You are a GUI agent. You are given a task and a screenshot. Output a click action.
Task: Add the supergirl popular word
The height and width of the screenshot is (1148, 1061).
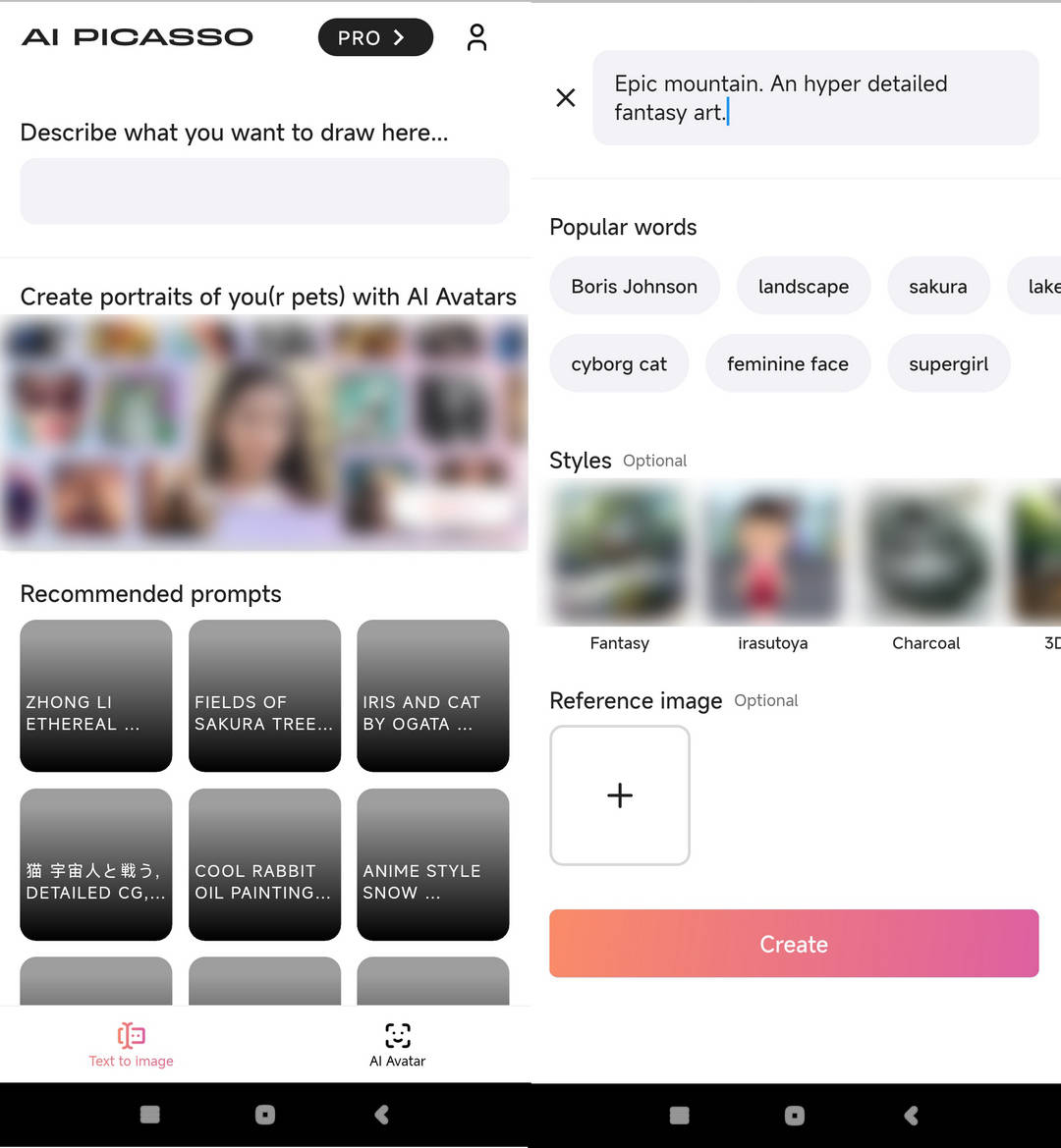pos(948,363)
